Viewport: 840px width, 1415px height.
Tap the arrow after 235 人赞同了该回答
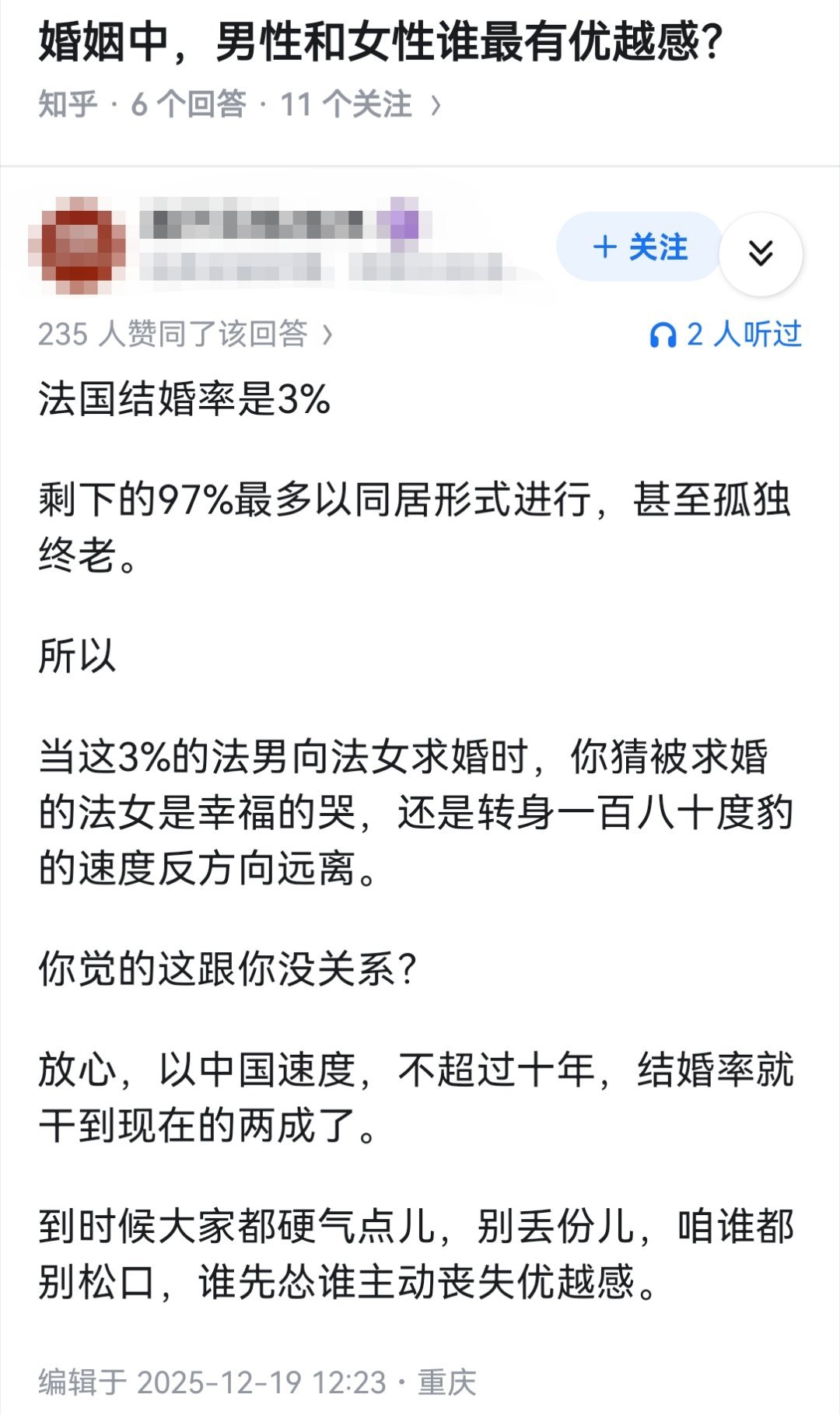326,334
